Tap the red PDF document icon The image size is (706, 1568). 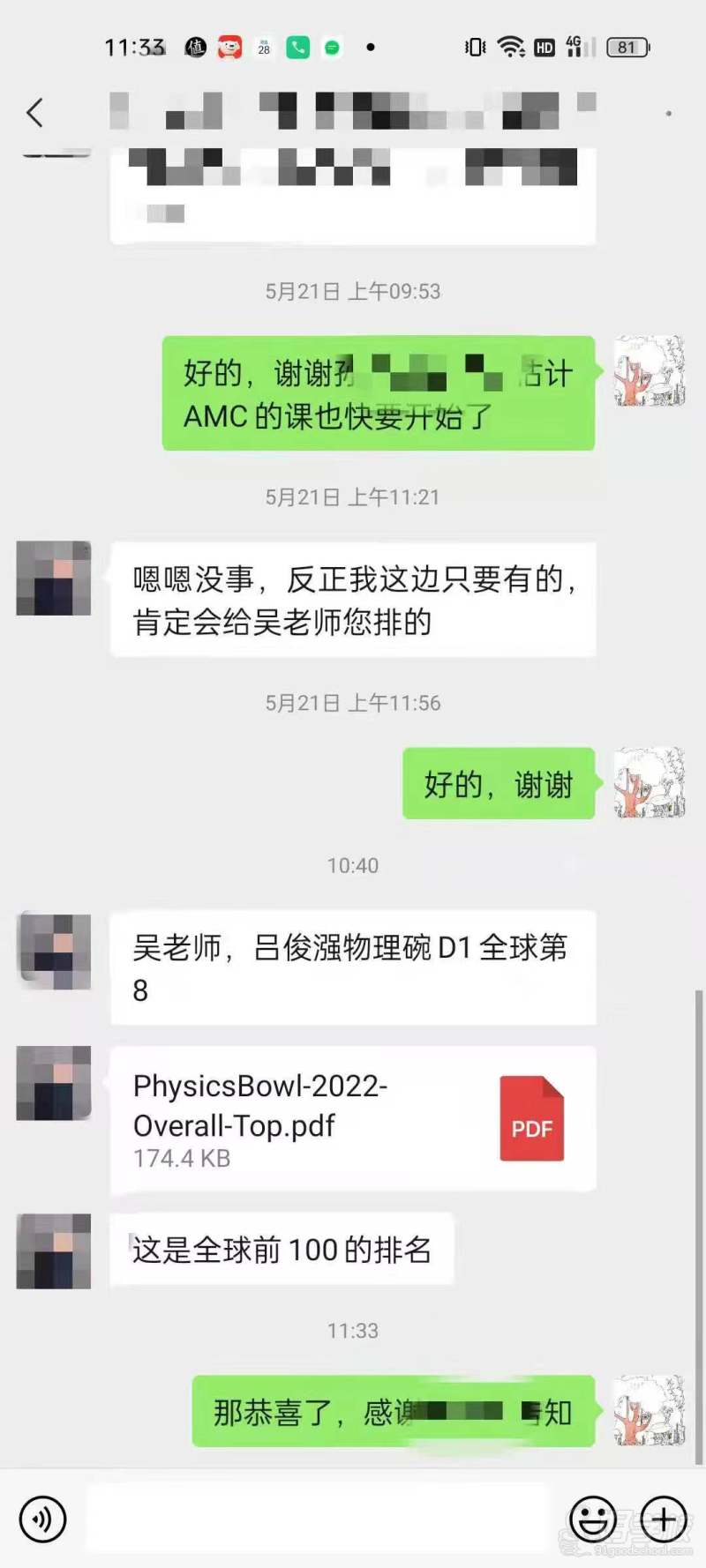pyautogui.click(x=530, y=1117)
